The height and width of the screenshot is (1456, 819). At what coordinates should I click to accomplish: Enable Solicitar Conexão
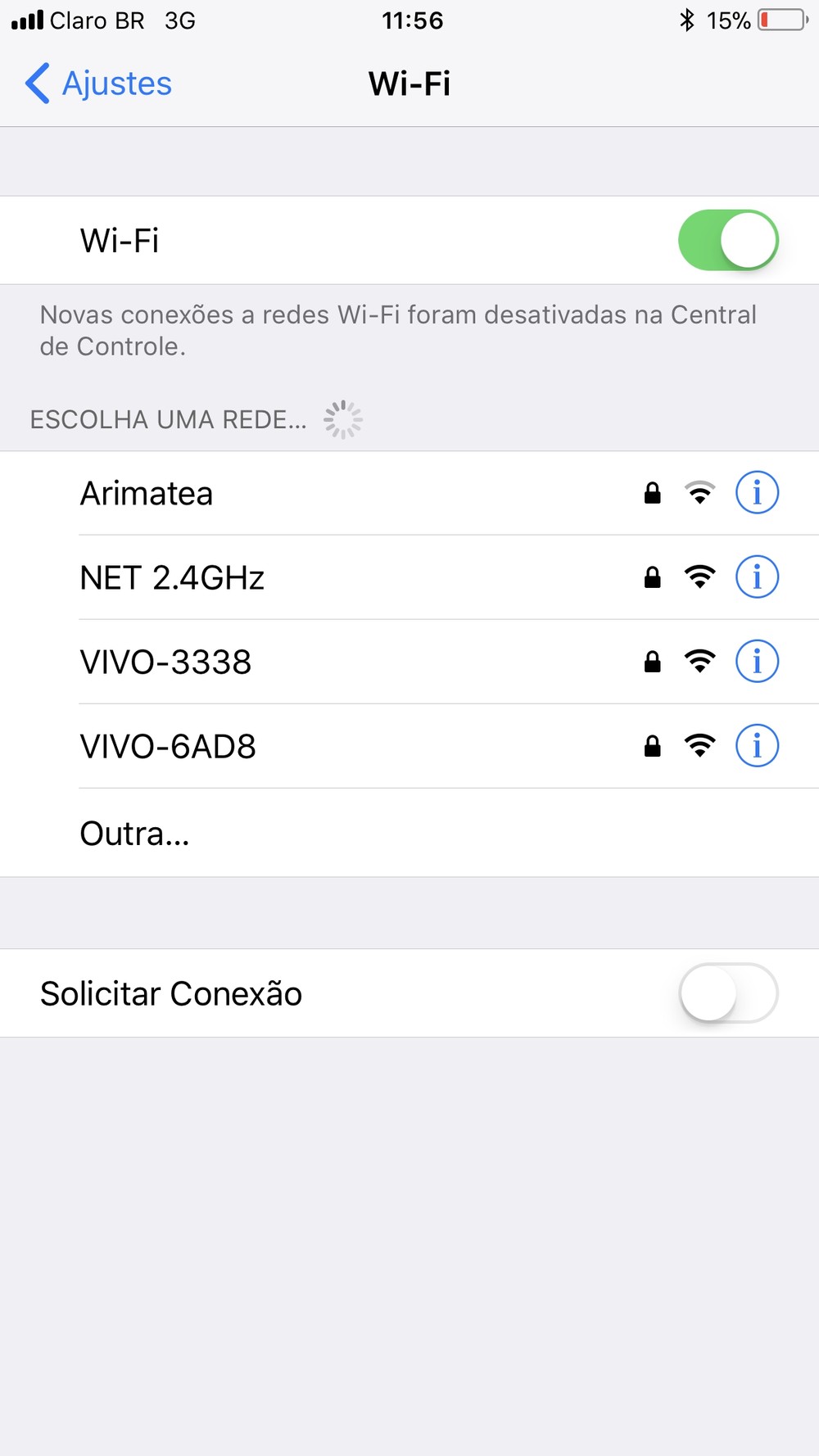[727, 993]
